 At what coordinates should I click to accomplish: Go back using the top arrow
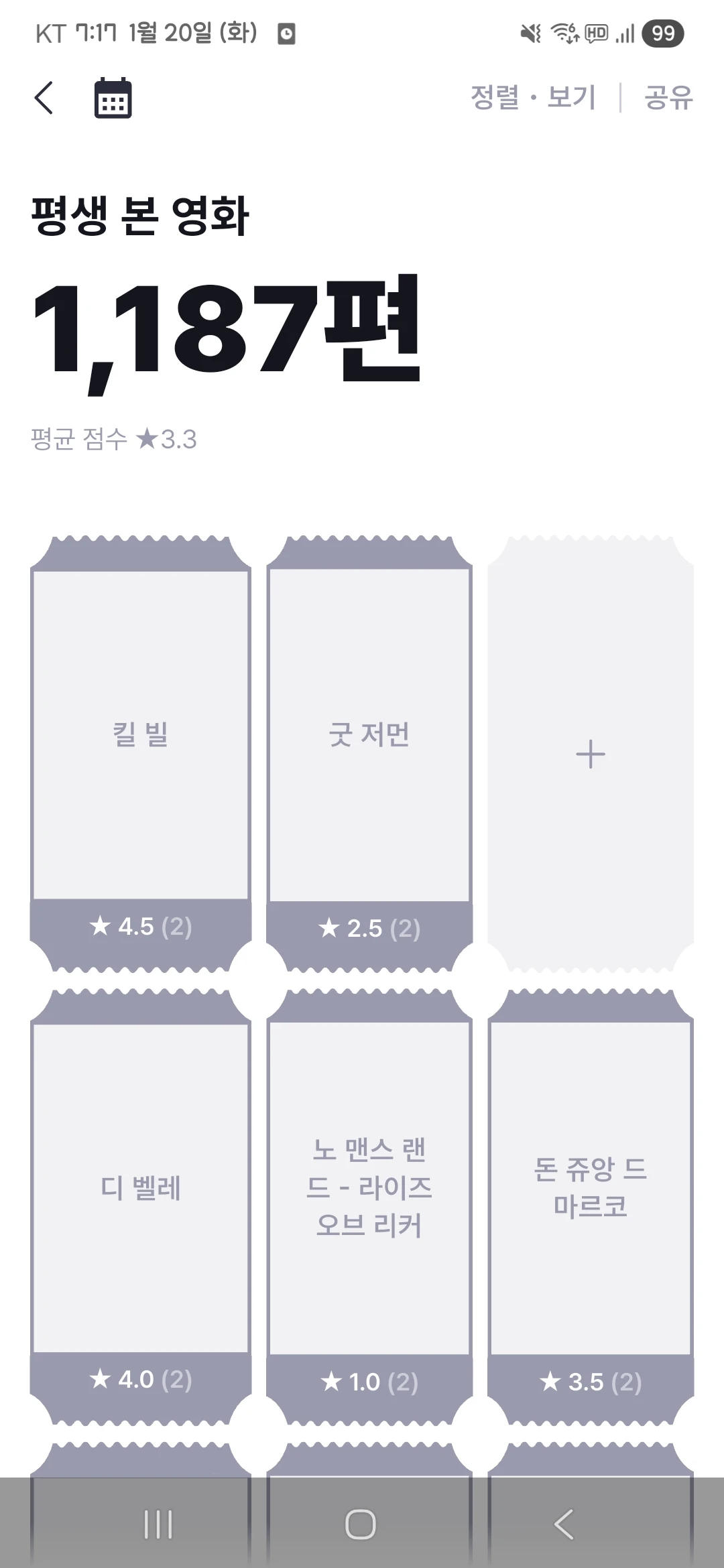click(44, 99)
